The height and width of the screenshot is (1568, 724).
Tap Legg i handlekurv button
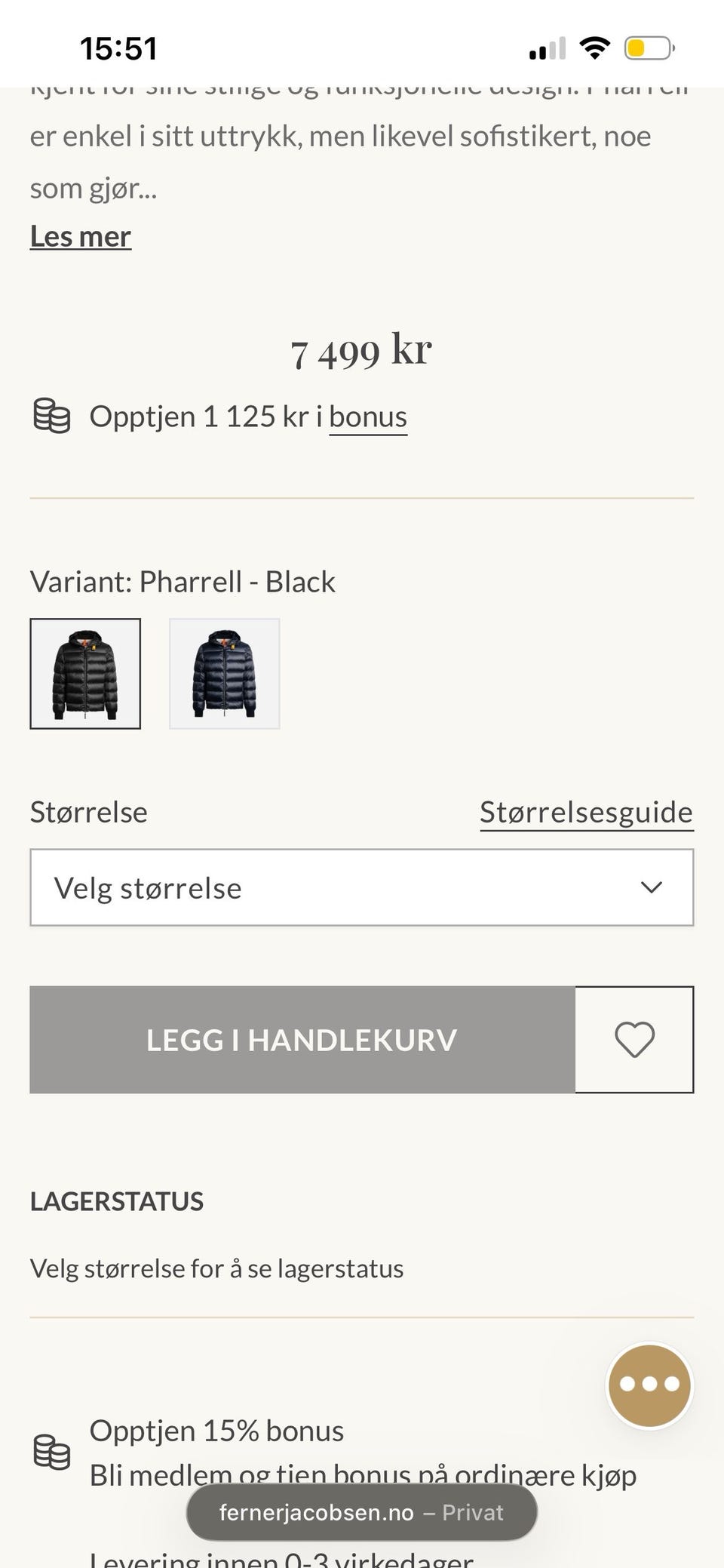[x=302, y=1040]
